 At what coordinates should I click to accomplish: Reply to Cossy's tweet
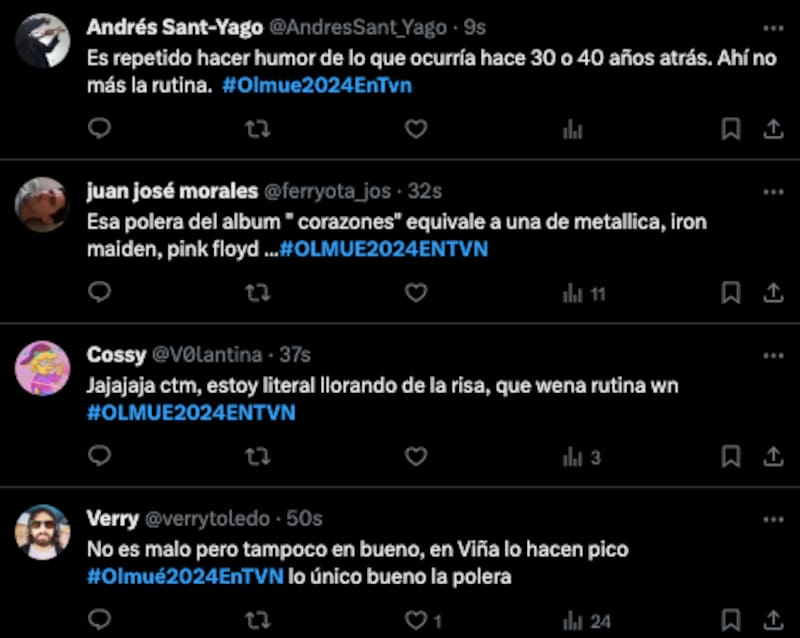click(99, 456)
